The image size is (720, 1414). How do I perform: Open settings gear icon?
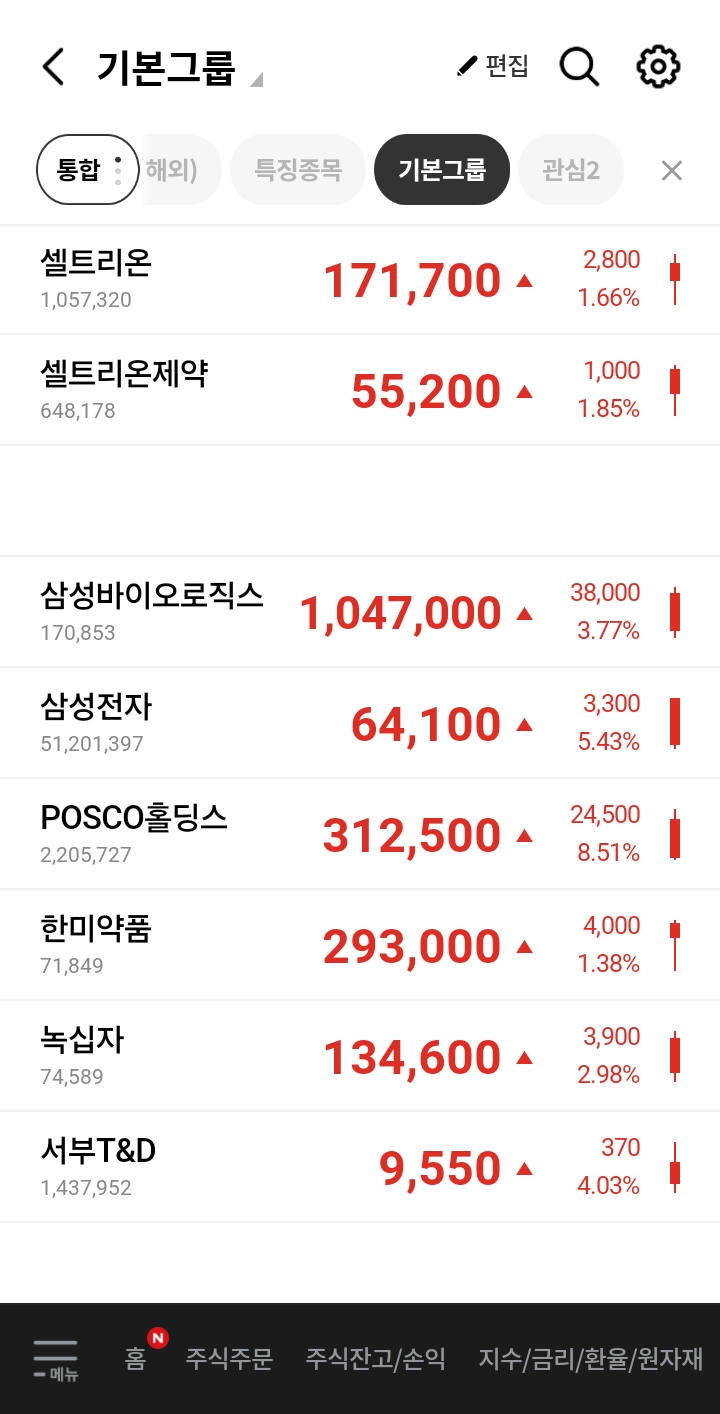pos(658,67)
